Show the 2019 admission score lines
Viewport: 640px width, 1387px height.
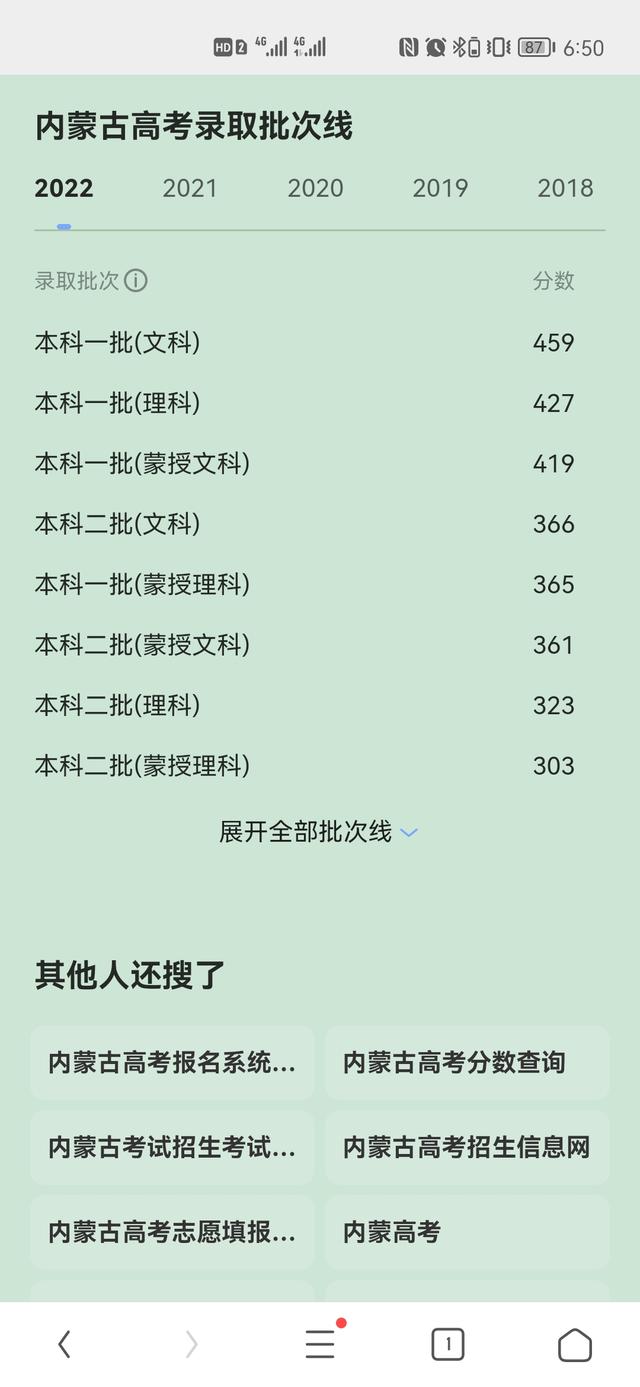click(440, 188)
